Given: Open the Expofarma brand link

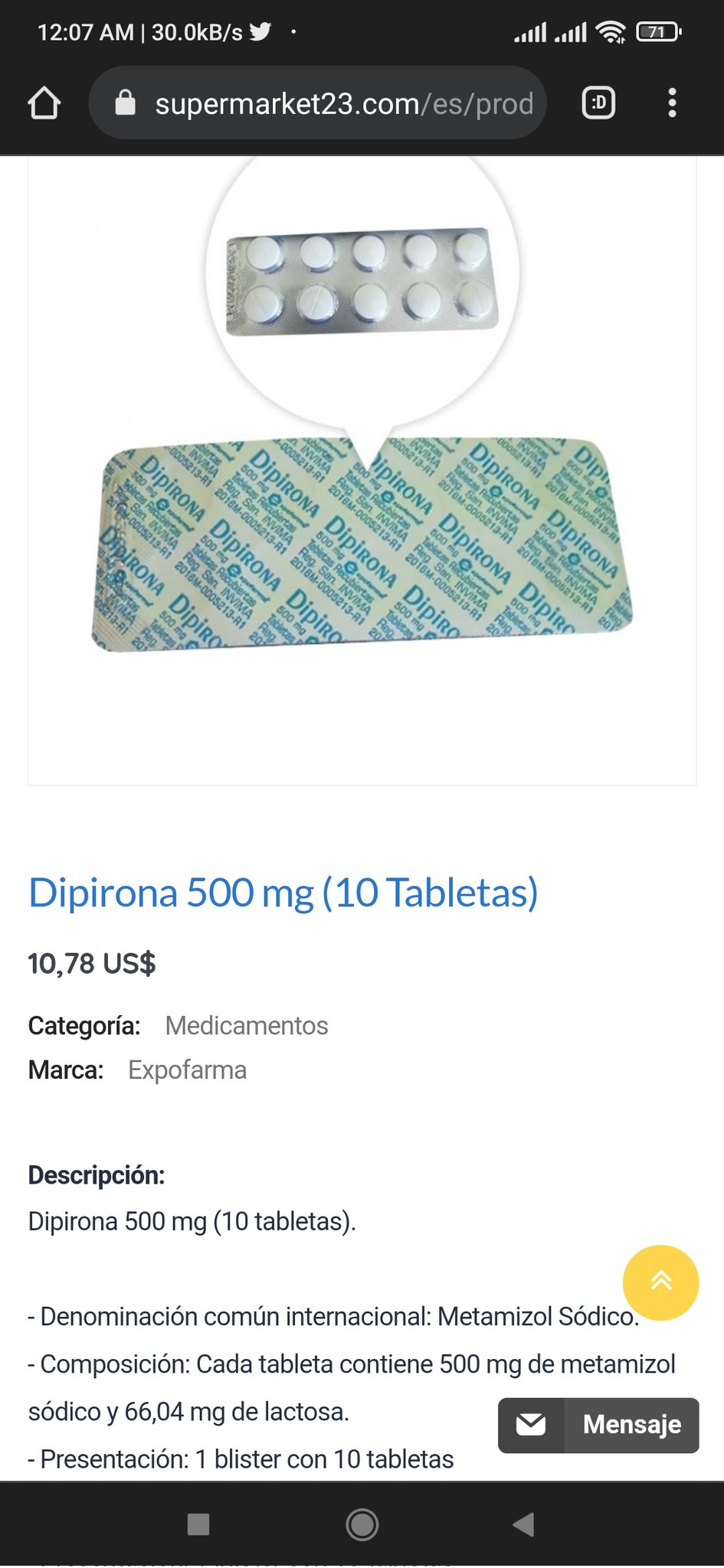Looking at the screenshot, I should click(187, 1070).
